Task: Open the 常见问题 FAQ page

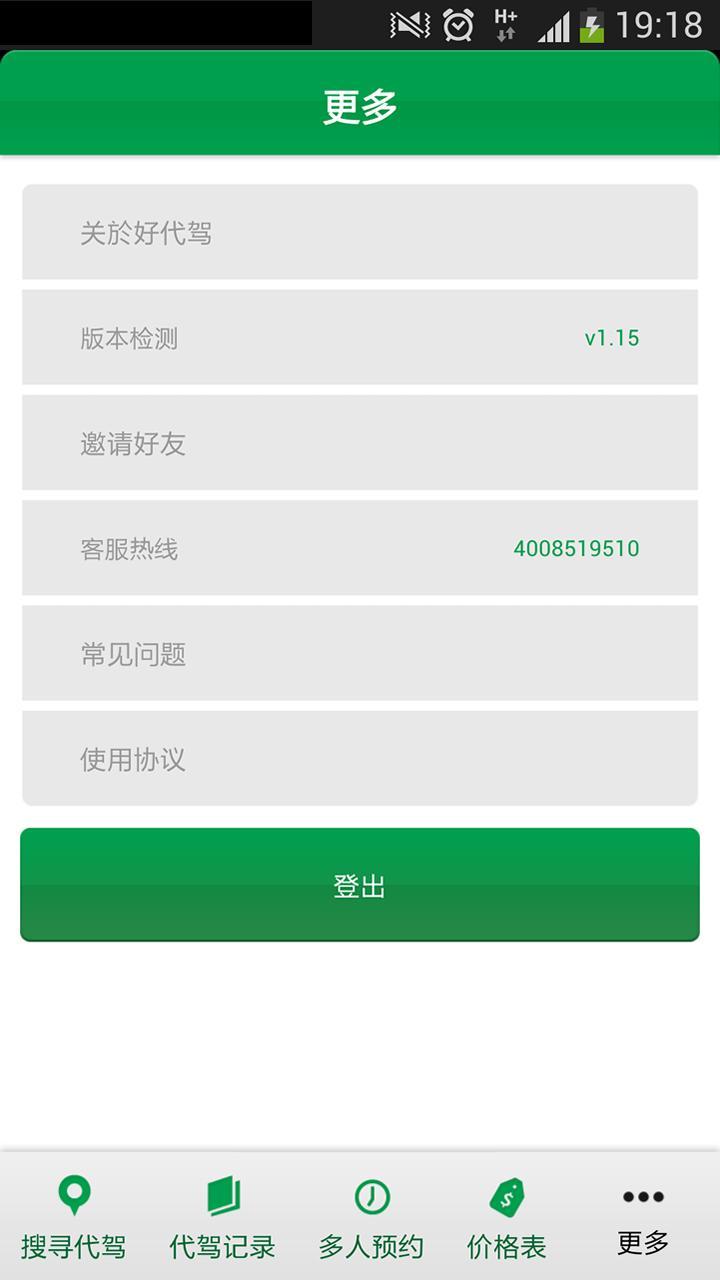Action: [x=358, y=653]
